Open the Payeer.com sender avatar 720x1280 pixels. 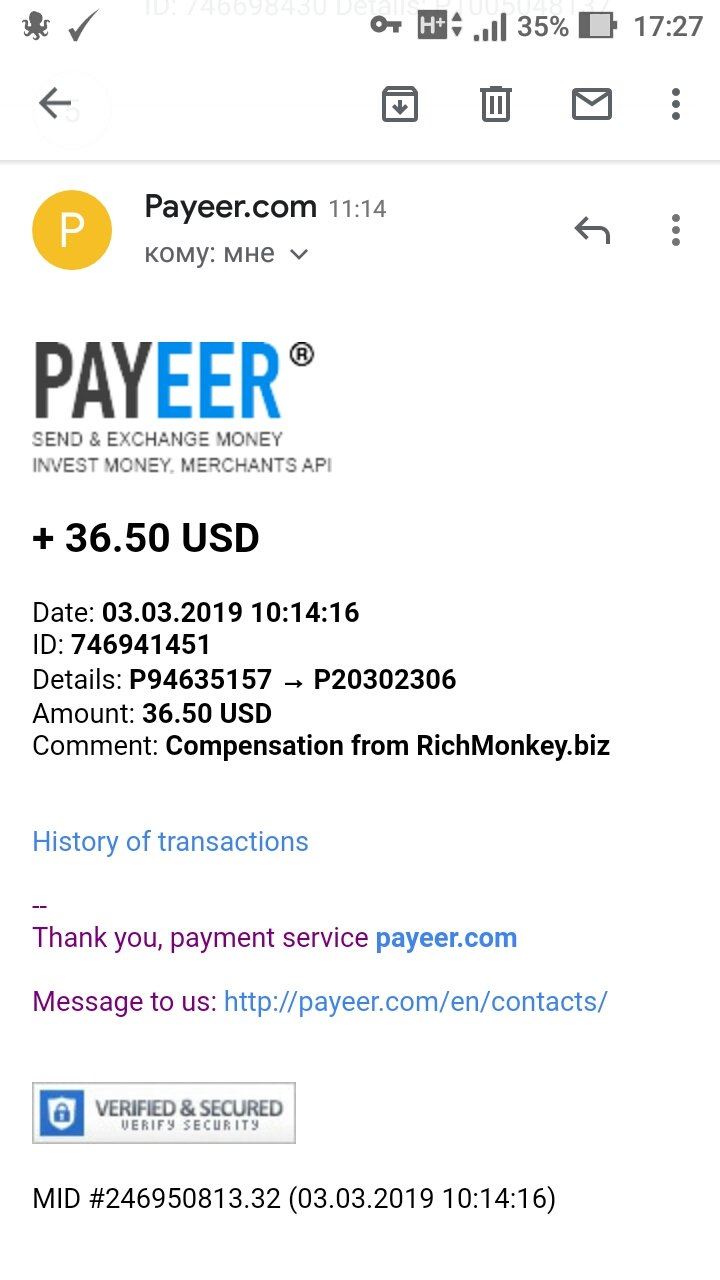point(72,230)
